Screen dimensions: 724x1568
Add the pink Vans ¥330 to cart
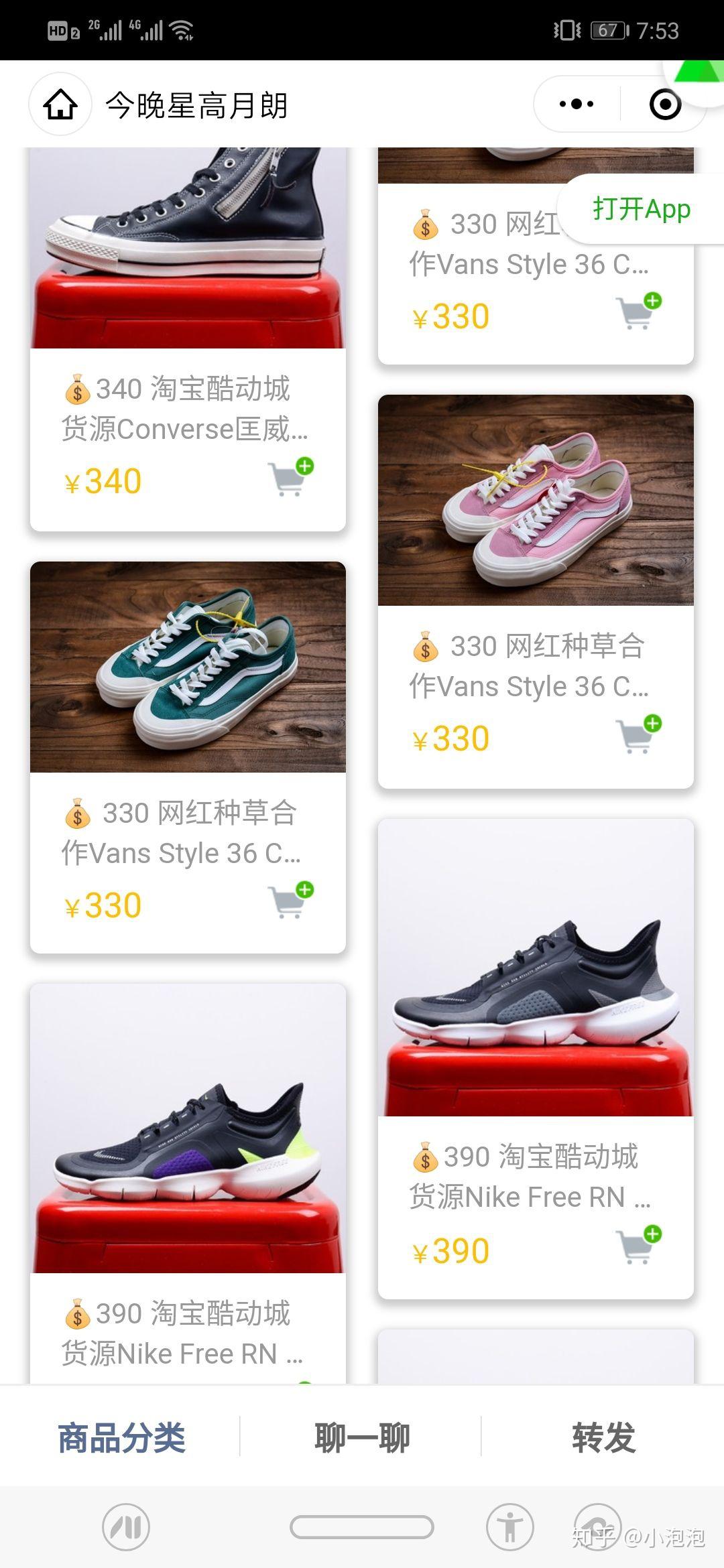tap(639, 734)
